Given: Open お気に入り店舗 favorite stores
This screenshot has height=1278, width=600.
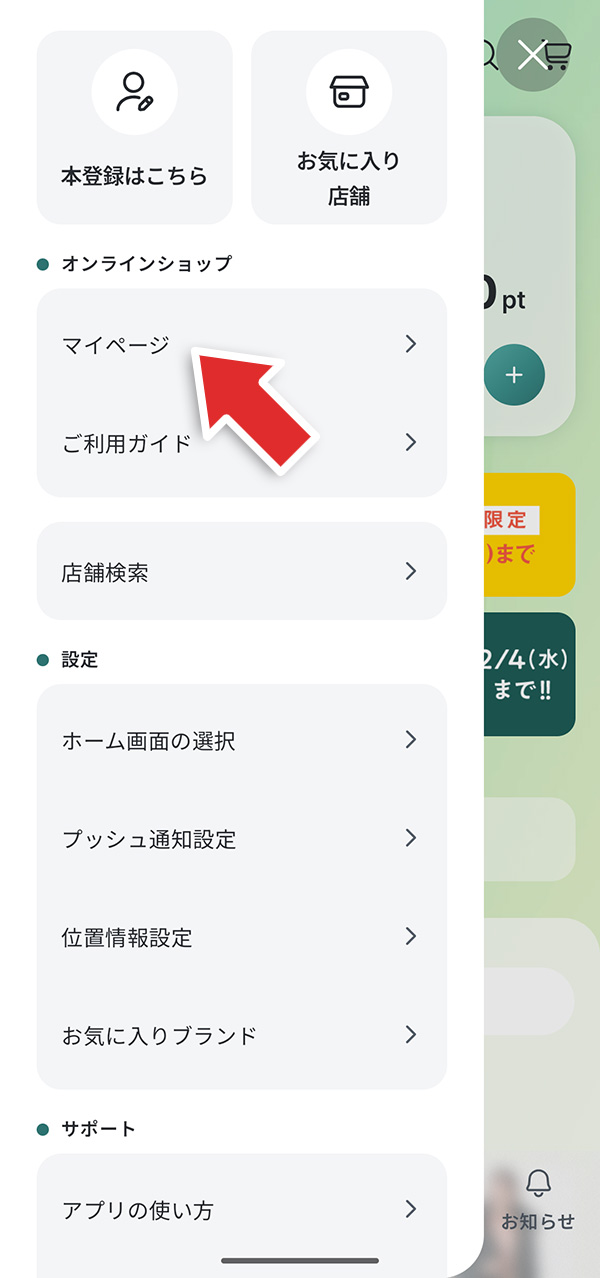Looking at the screenshot, I should click(x=348, y=127).
